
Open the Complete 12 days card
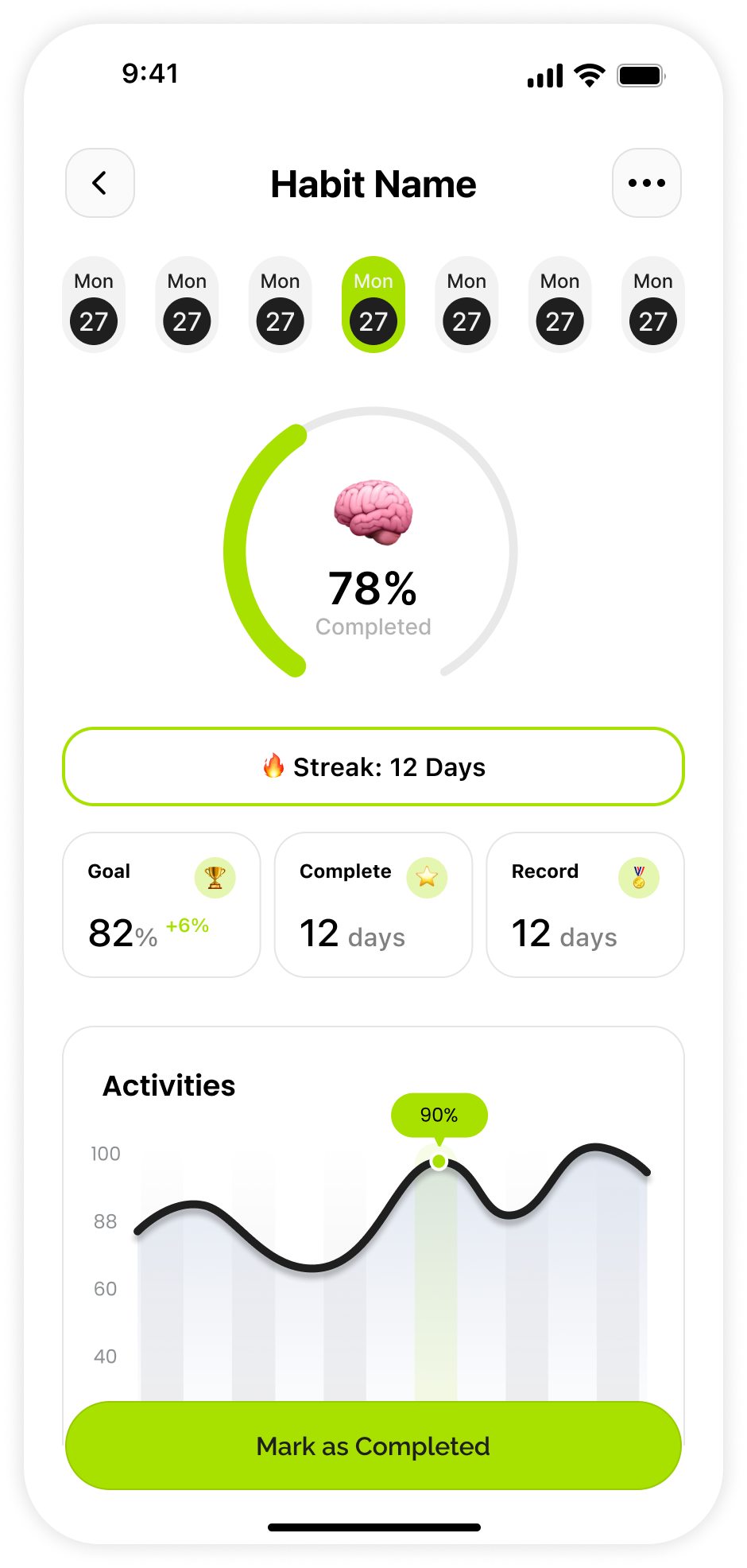point(373,905)
